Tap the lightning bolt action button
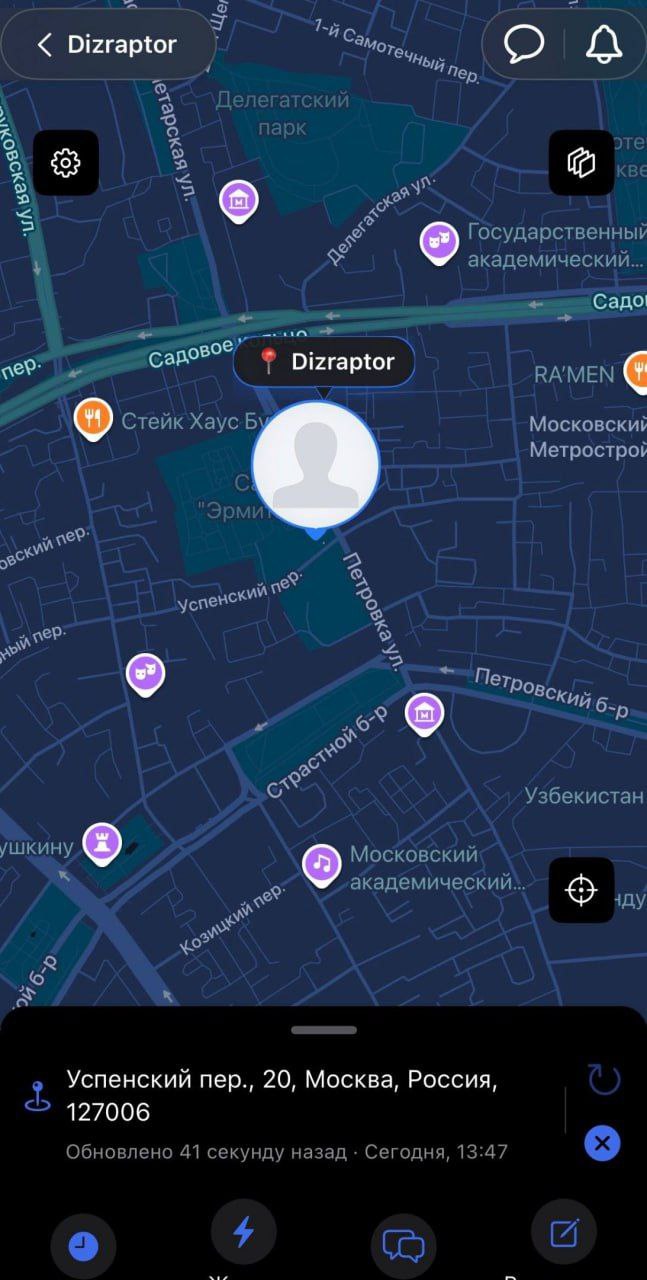Image resolution: width=647 pixels, height=1280 pixels. coord(243,1233)
